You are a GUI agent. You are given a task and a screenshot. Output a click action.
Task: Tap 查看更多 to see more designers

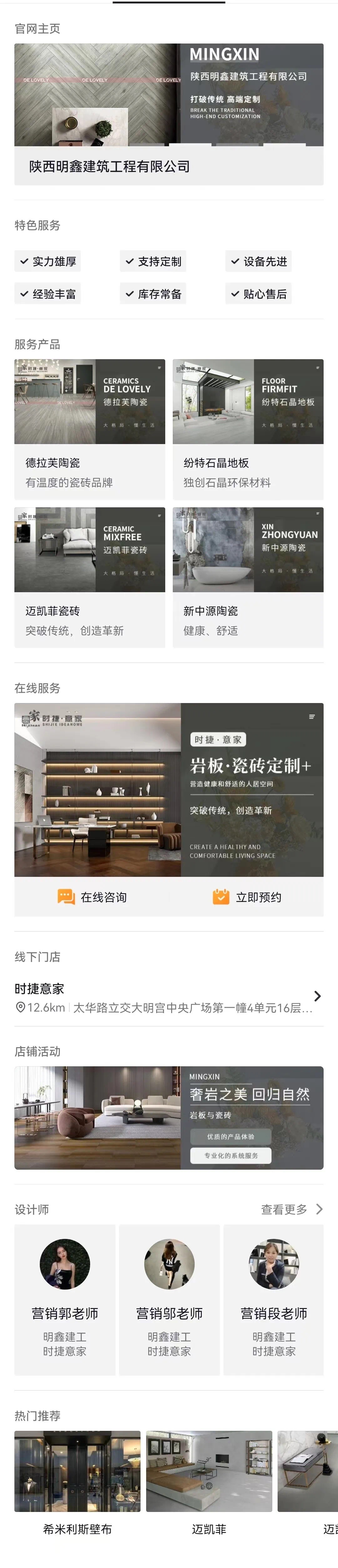pos(291,1209)
